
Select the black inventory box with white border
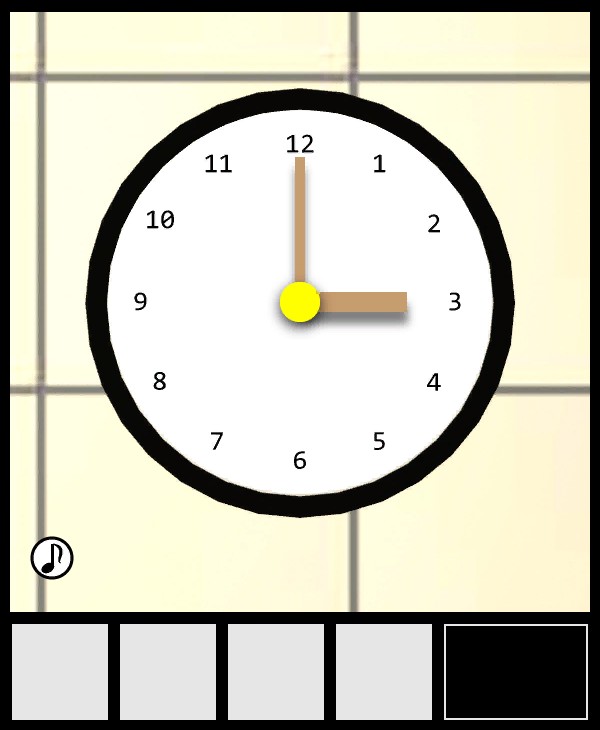click(516, 672)
